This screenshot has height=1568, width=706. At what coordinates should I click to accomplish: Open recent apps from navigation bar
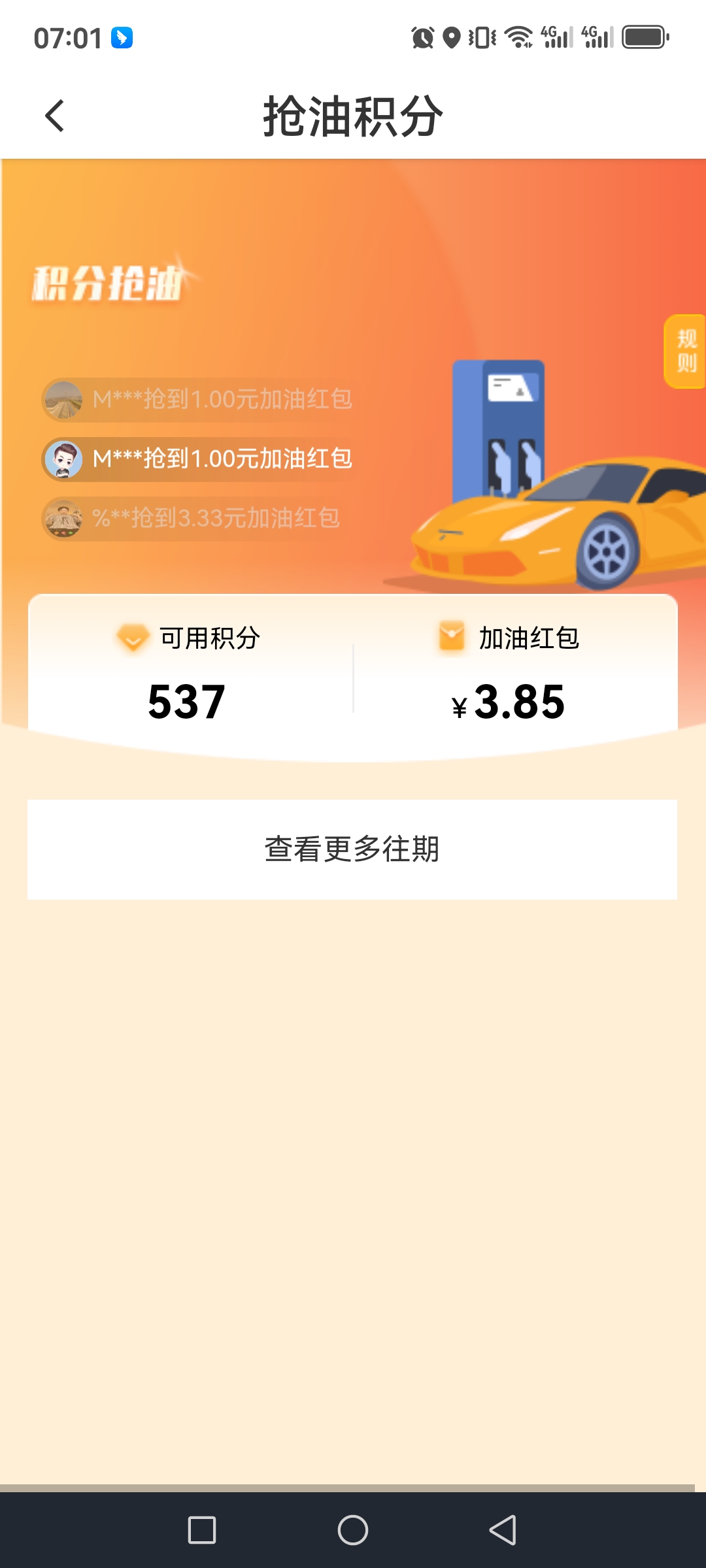tap(202, 1530)
